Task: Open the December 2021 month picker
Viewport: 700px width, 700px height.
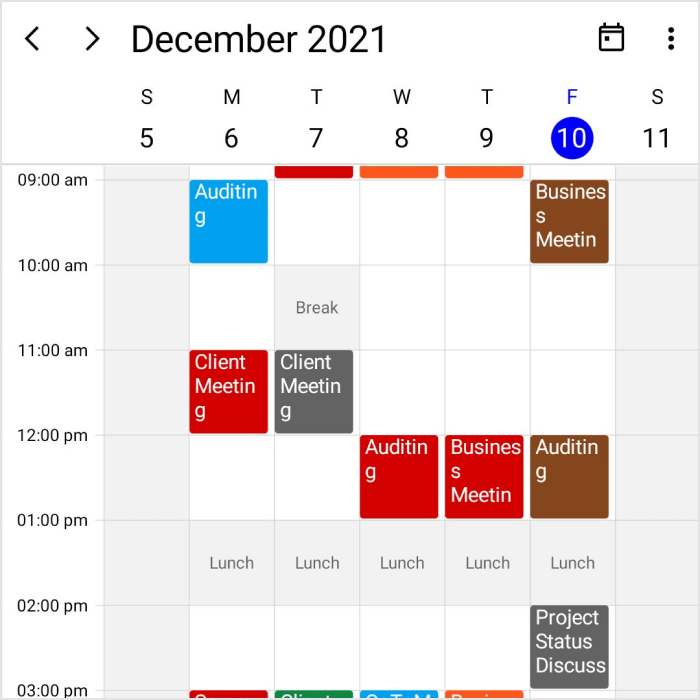Action: pyautogui.click(x=258, y=39)
